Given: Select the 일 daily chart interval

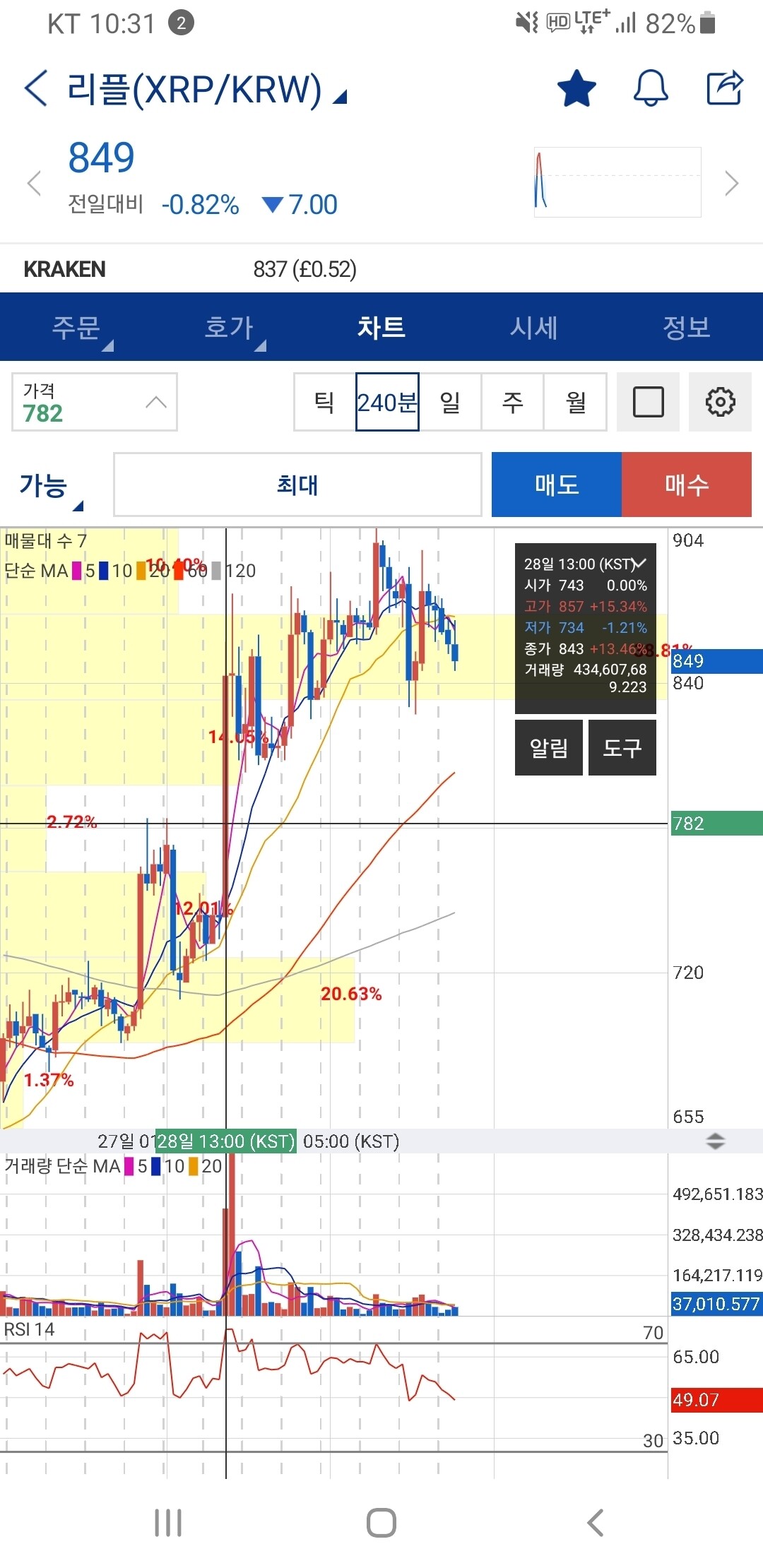Looking at the screenshot, I should pos(450,402).
